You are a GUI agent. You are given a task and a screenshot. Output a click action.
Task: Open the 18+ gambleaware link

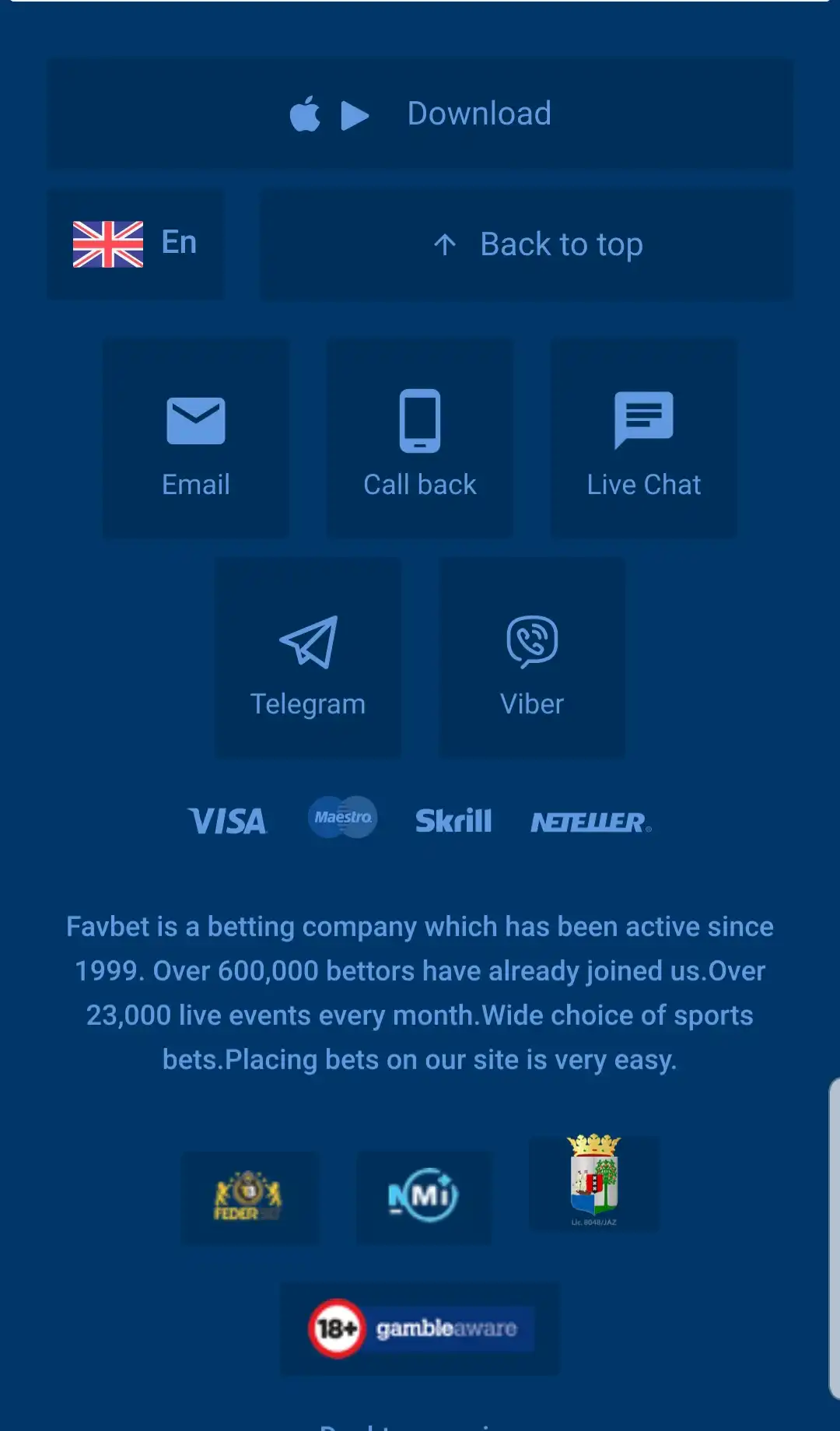pos(420,1328)
